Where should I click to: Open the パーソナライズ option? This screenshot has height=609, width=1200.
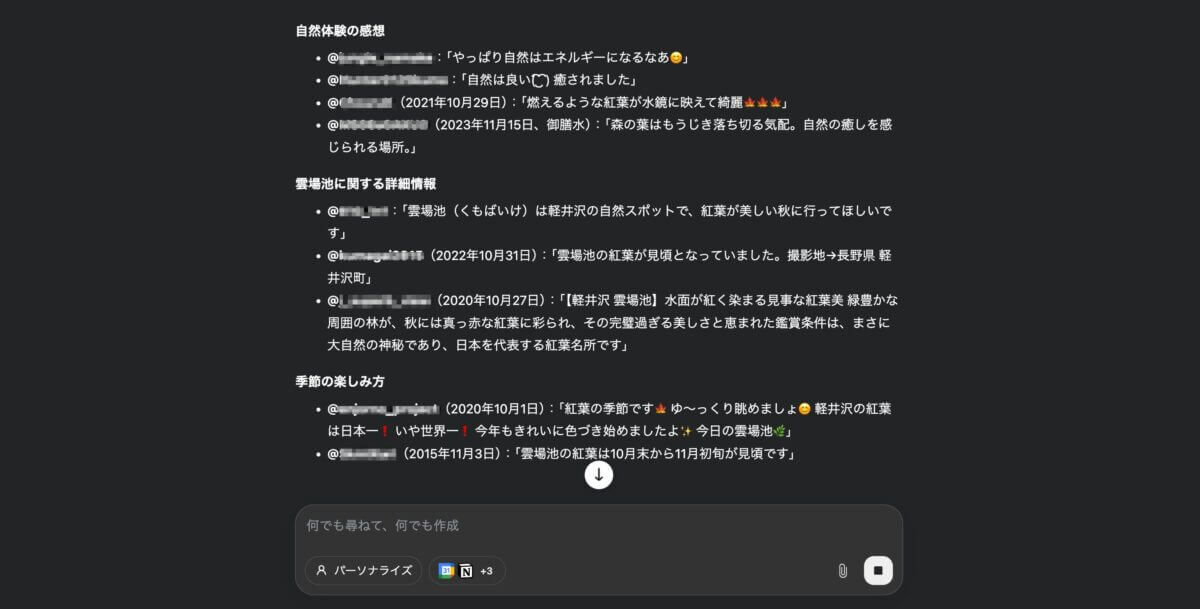point(364,570)
